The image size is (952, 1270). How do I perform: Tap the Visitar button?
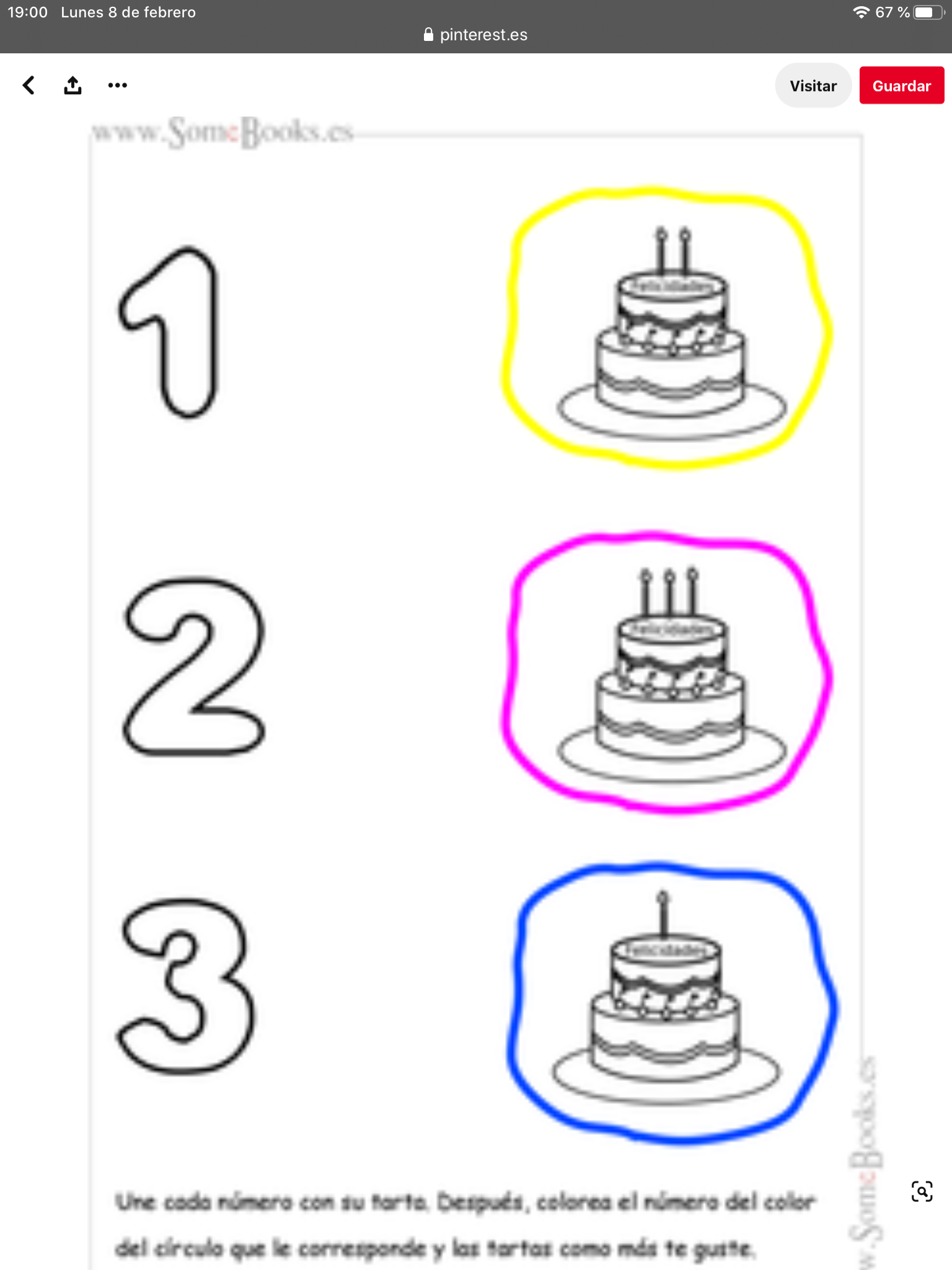point(813,86)
